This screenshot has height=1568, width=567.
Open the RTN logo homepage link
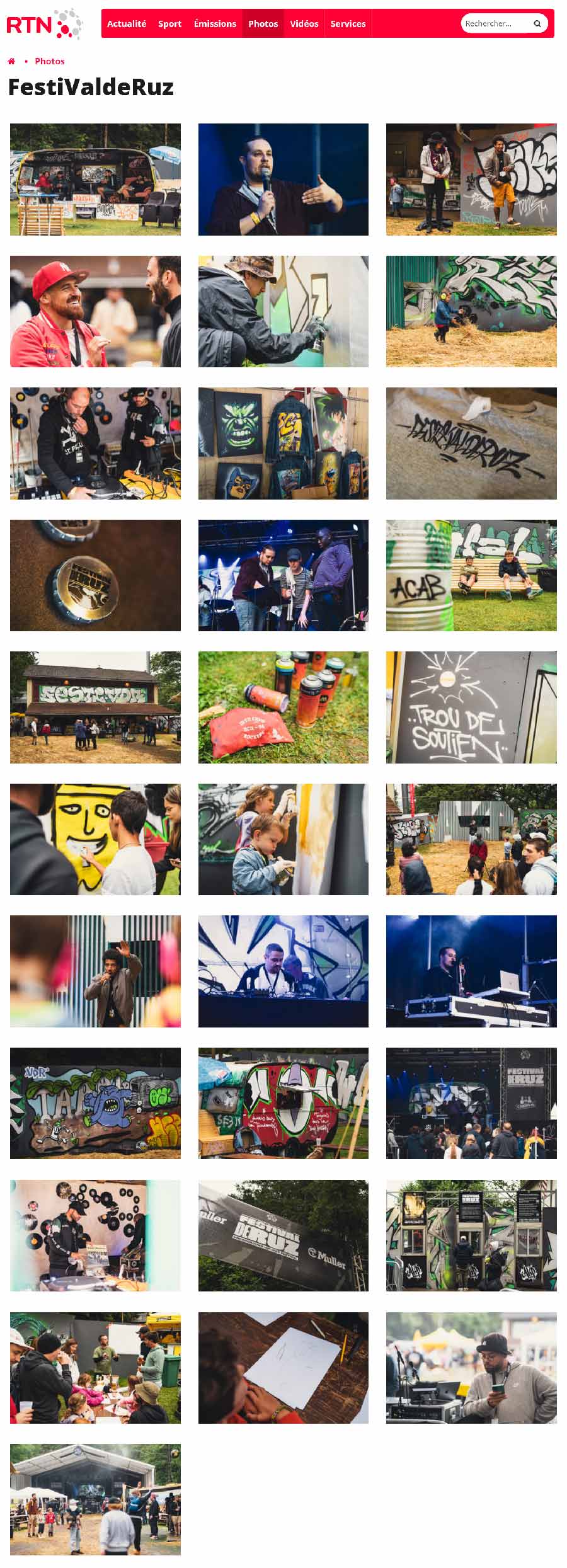click(x=44, y=25)
